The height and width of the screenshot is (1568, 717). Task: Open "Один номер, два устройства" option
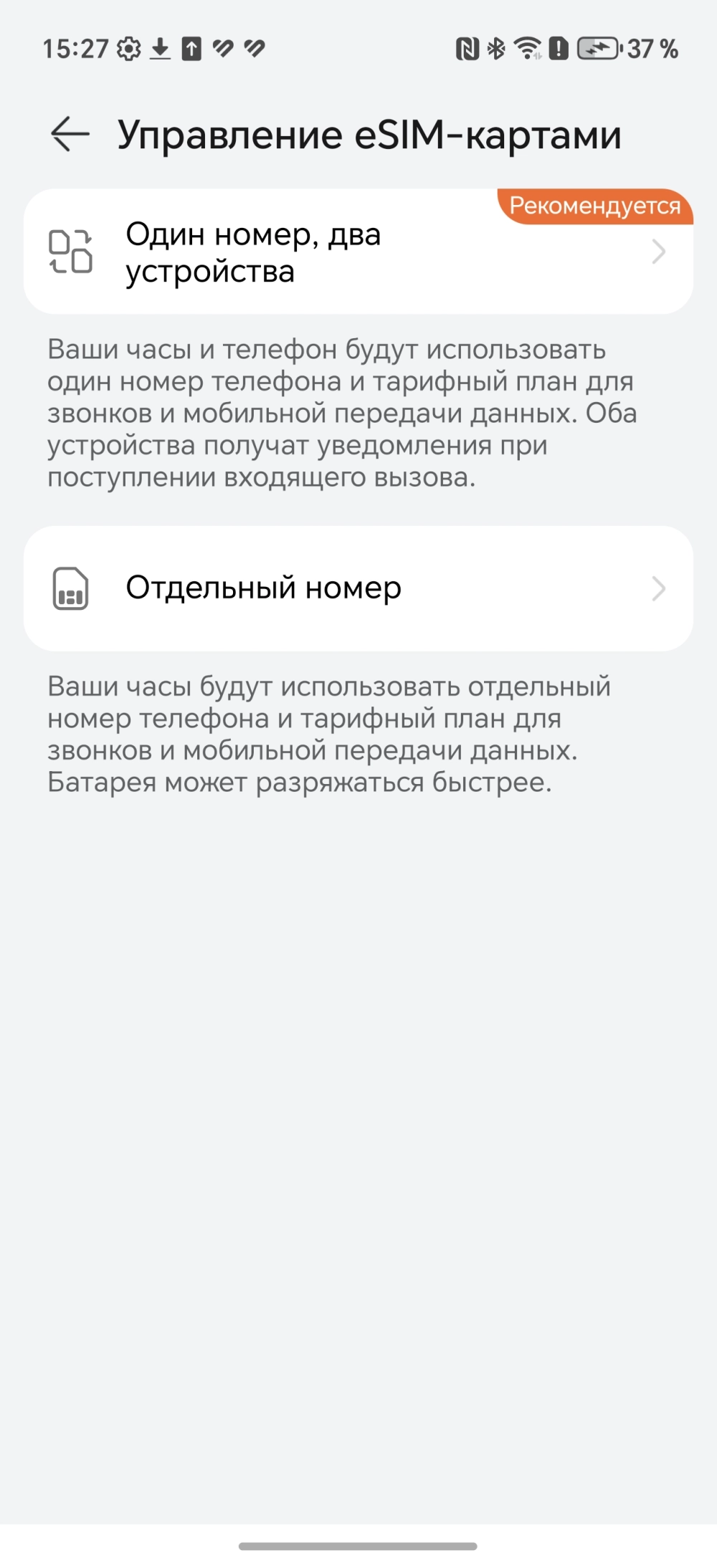(x=357, y=252)
